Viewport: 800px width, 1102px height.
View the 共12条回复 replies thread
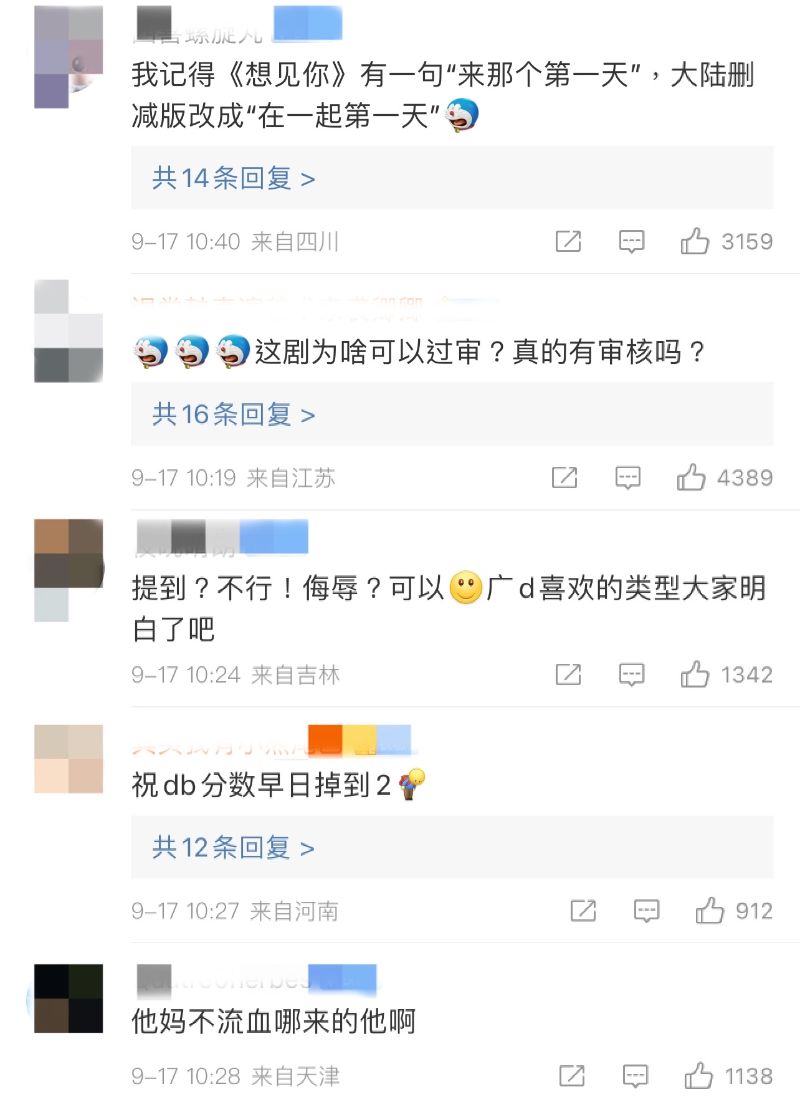click(234, 848)
